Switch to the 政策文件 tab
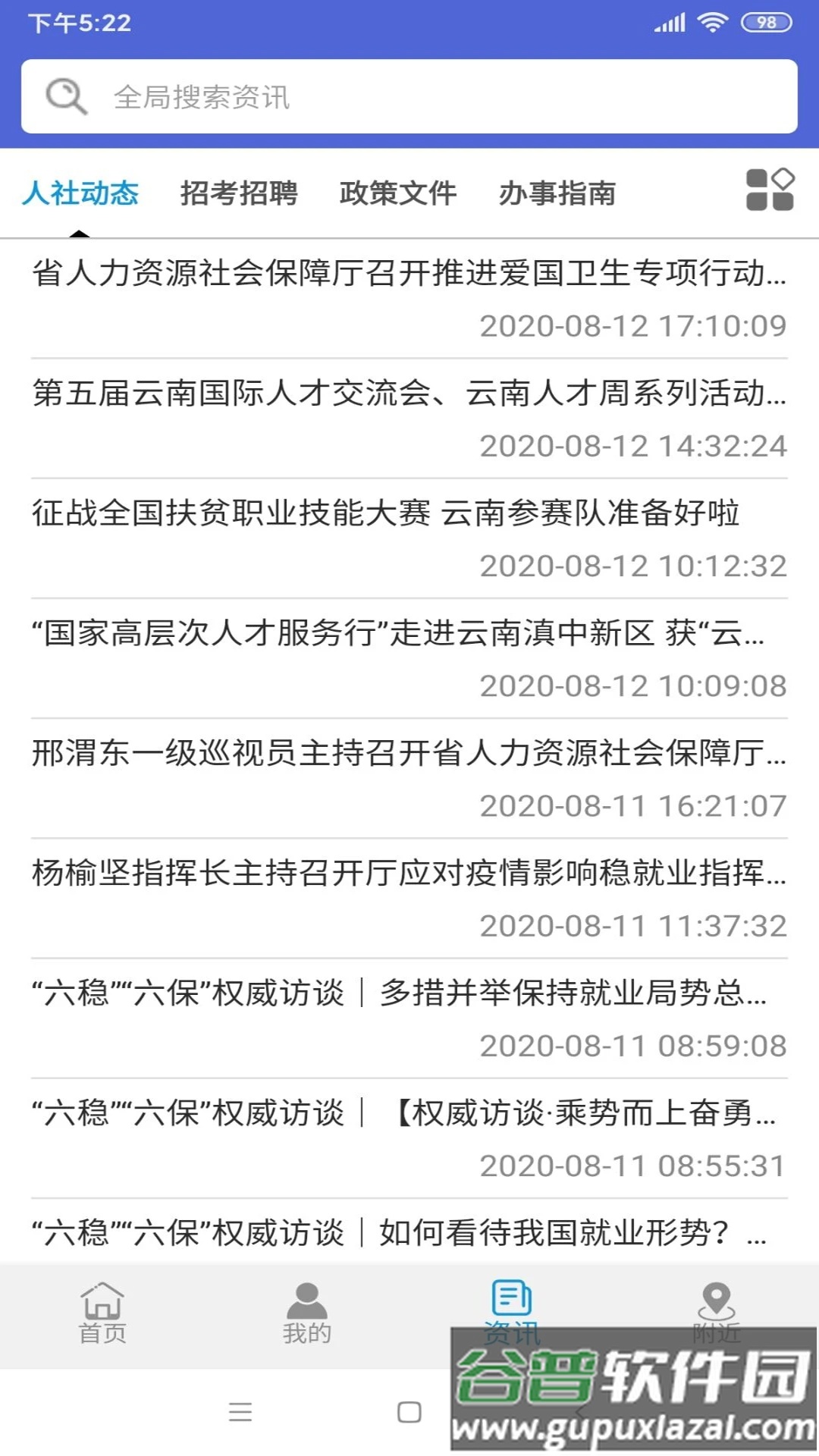The image size is (819, 1456). coord(398,193)
